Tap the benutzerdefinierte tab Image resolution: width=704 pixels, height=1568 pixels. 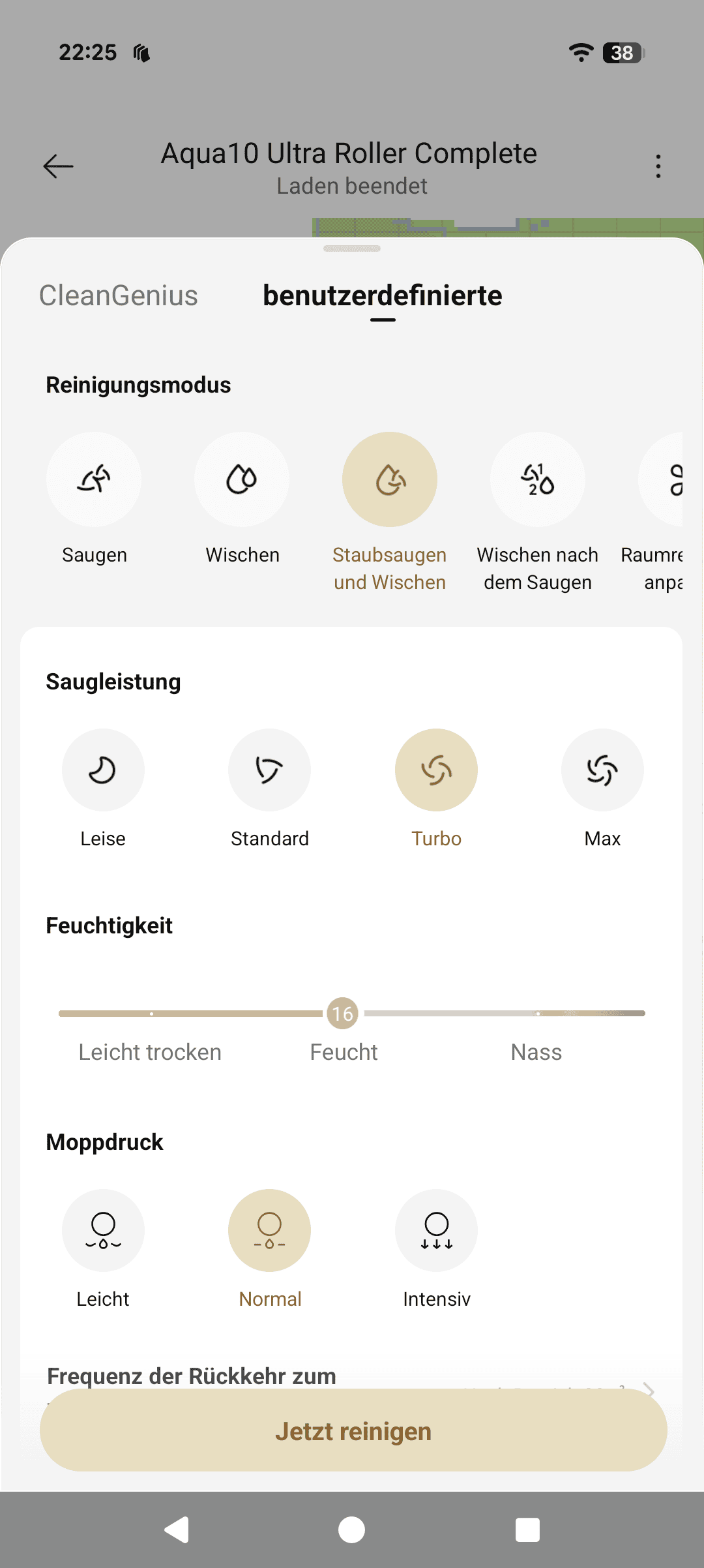click(x=383, y=295)
